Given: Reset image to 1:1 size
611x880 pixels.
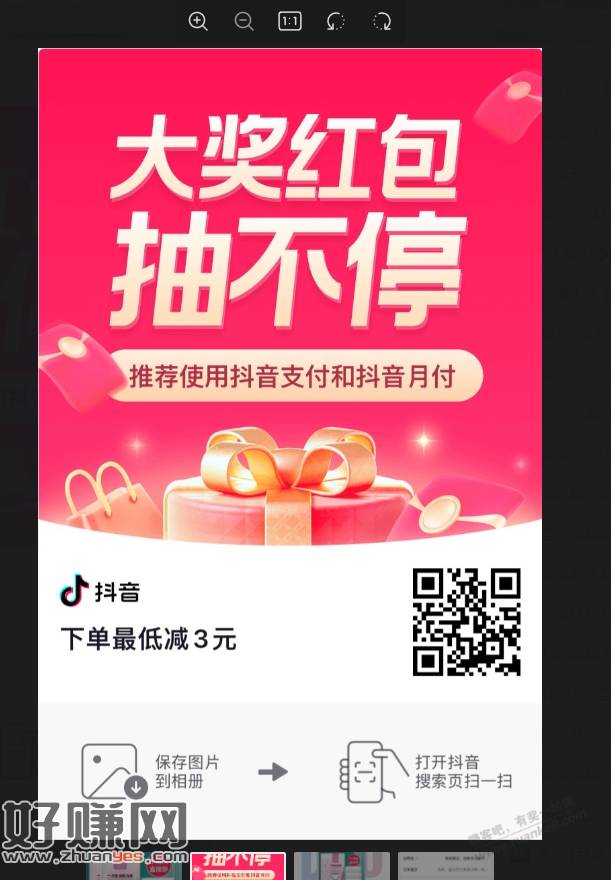Looking at the screenshot, I should tap(290, 21).
